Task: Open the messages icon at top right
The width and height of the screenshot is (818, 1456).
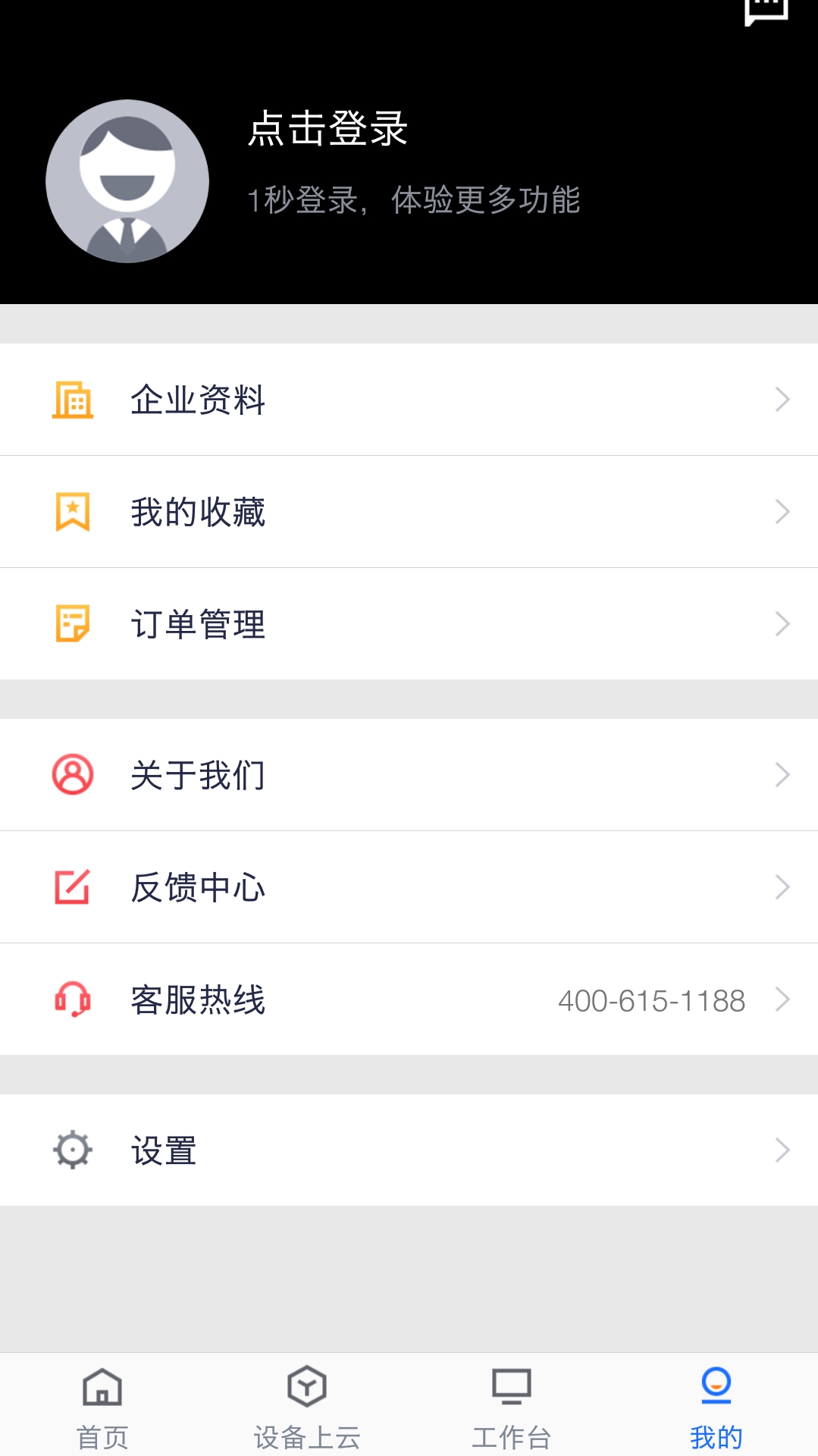Action: coord(766,11)
